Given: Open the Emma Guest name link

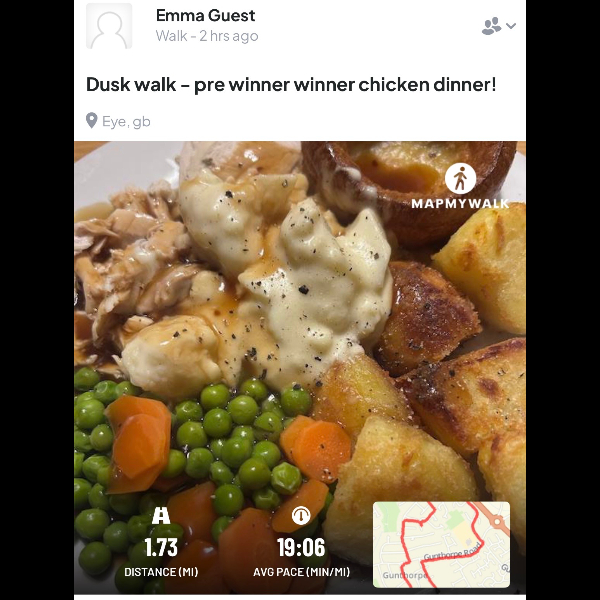Looking at the screenshot, I should pyautogui.click(x=205, y=15).
